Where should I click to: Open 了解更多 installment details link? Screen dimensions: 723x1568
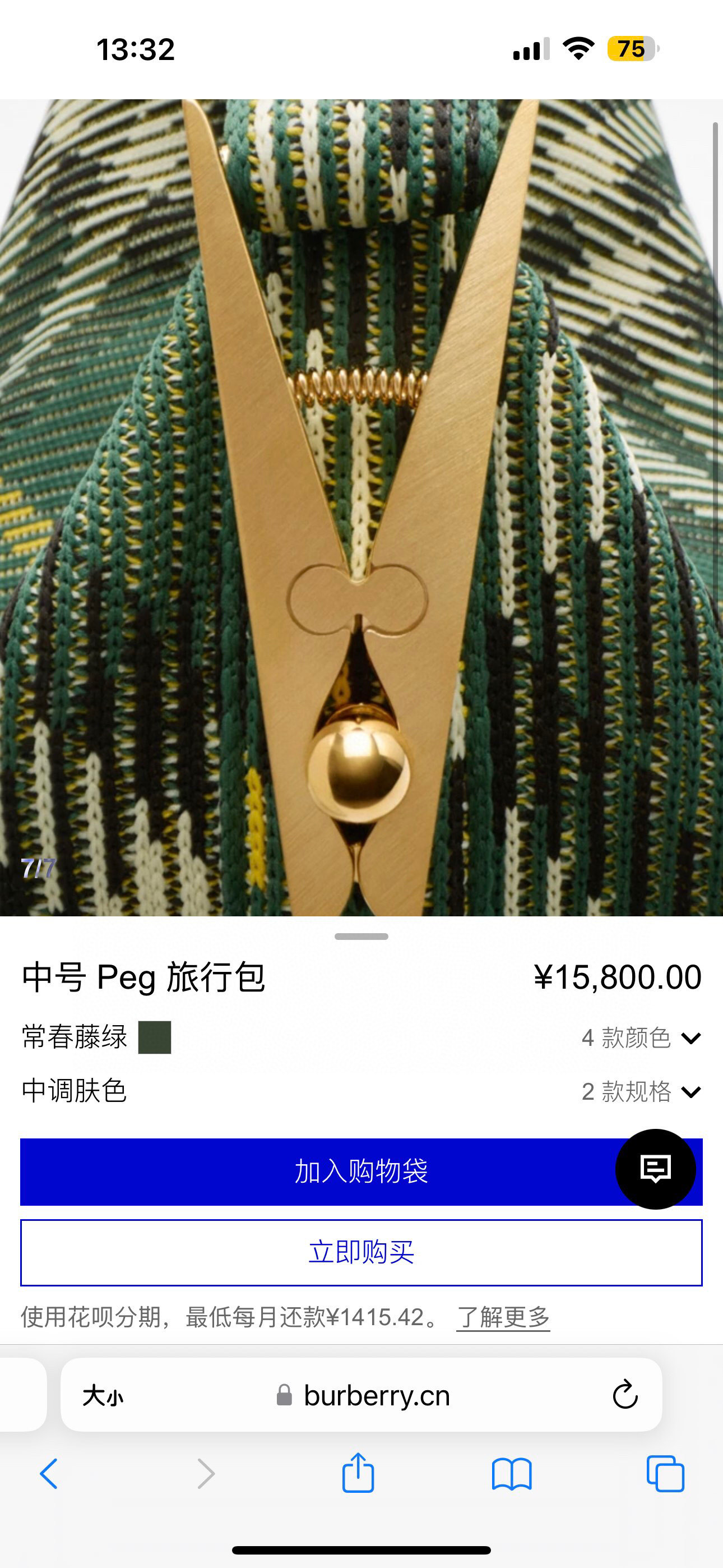pyautogui.click(x=503, y=1317)
